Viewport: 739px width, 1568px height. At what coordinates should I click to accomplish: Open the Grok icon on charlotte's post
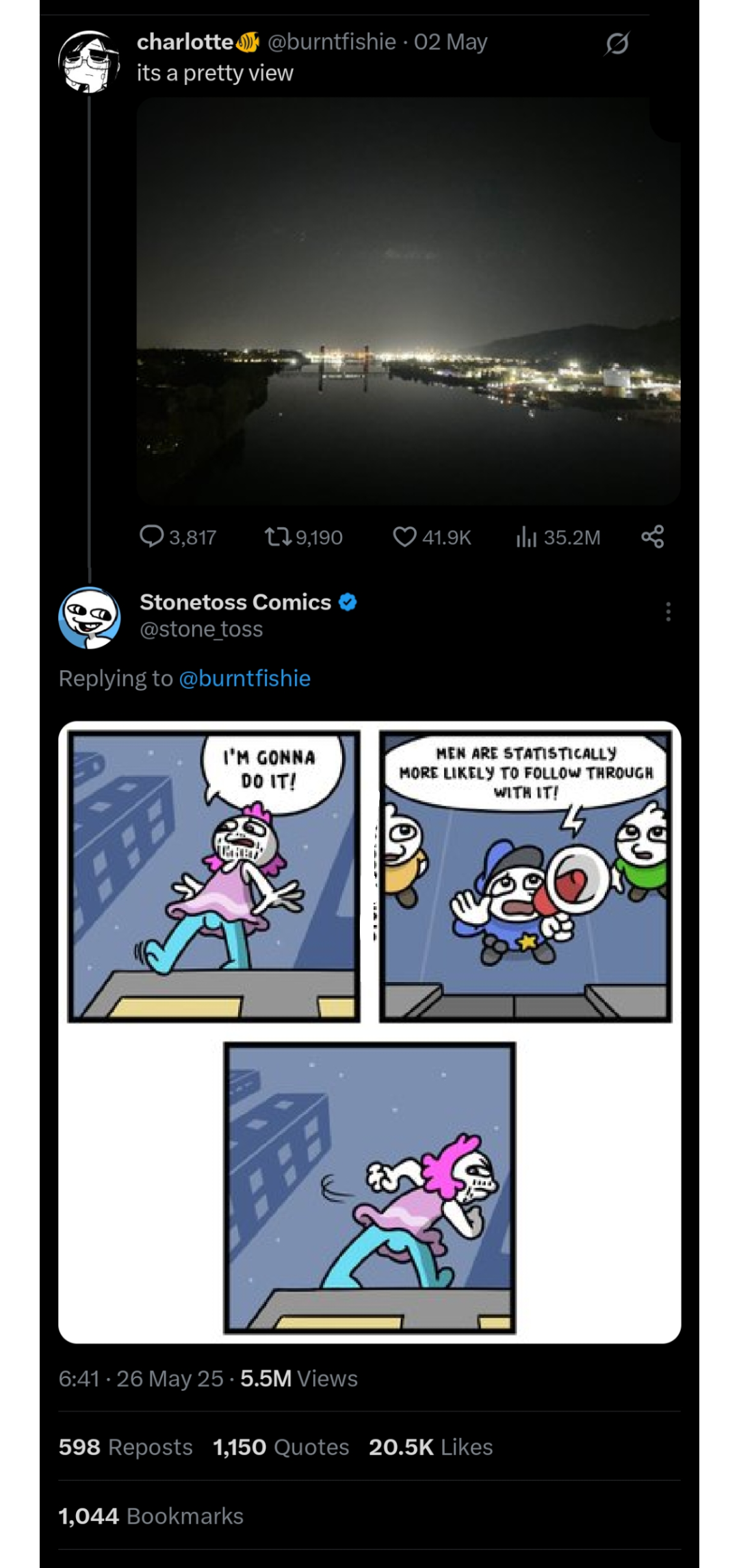coord(617,44)
